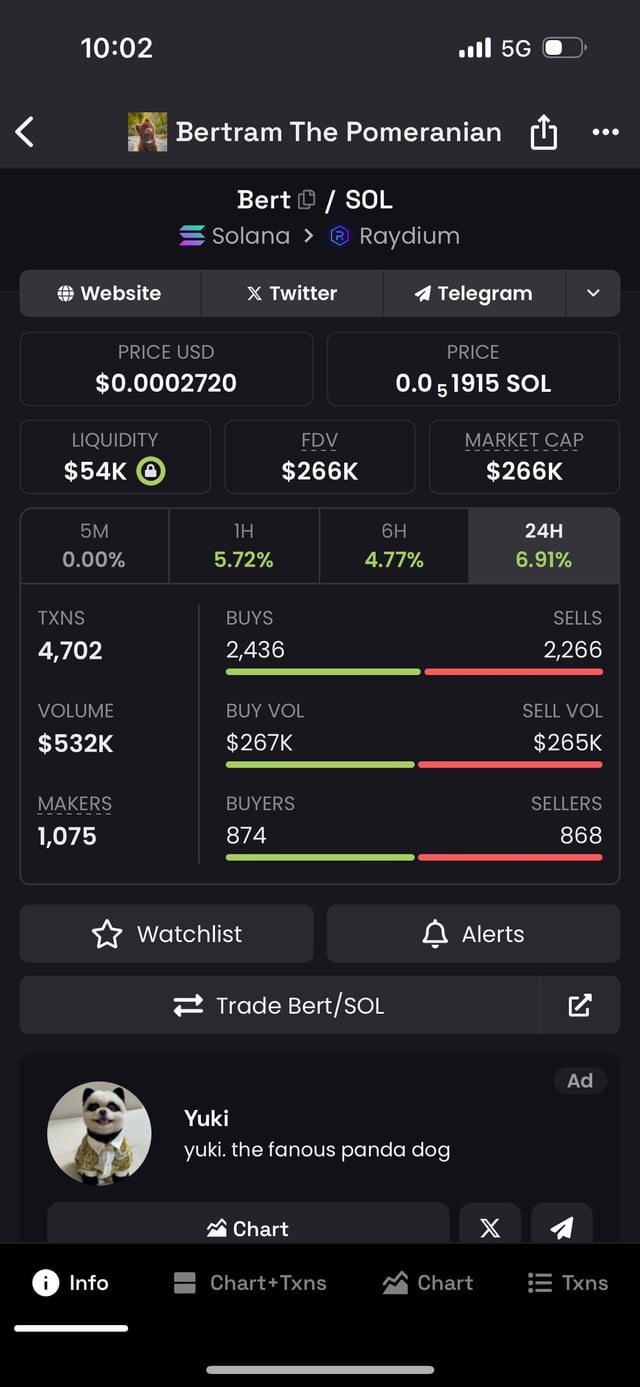Select the 24H timeframe
The image size is (640, 1387).
(x=543, y=545)
